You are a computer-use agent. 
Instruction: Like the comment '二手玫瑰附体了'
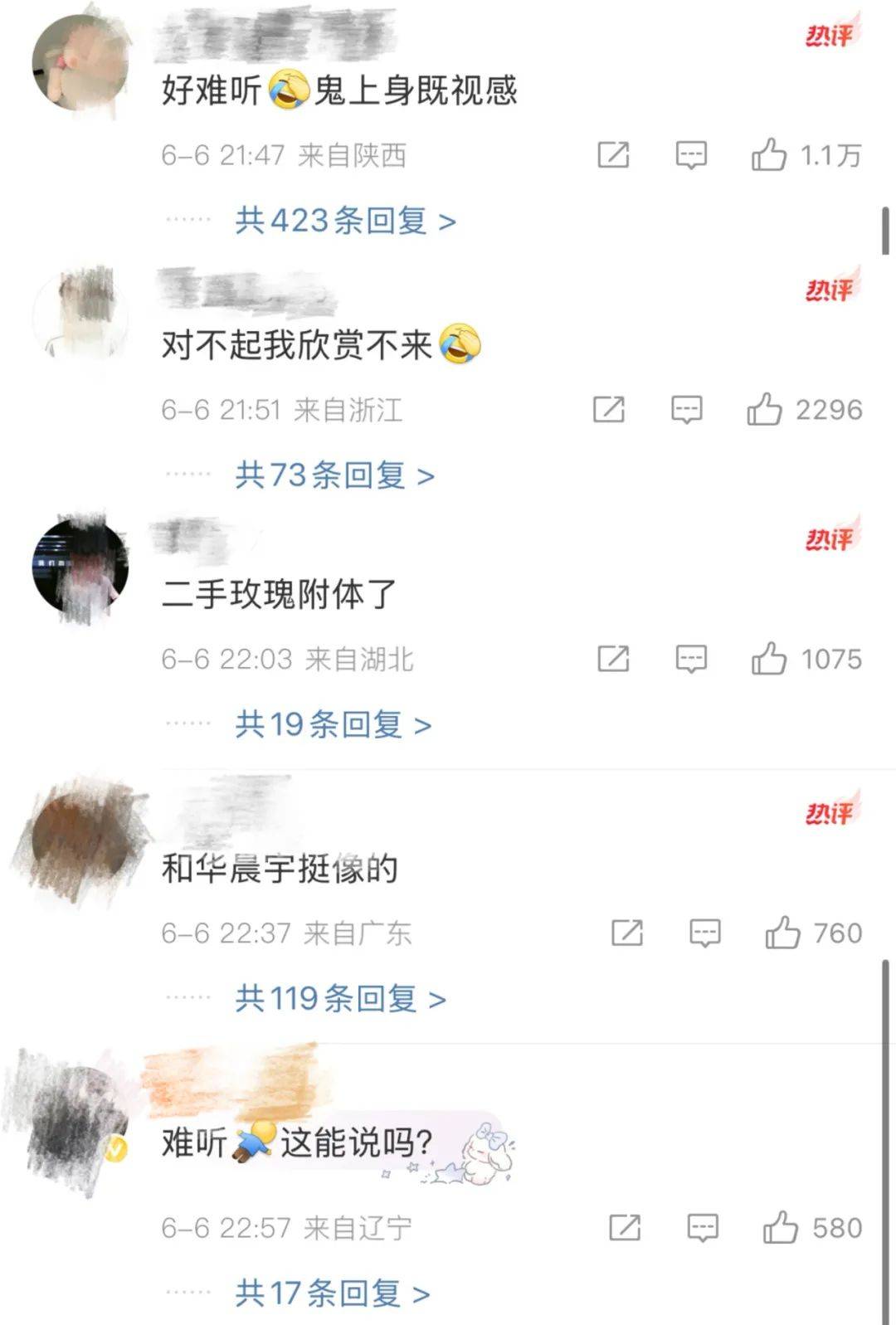click(768, 660)
